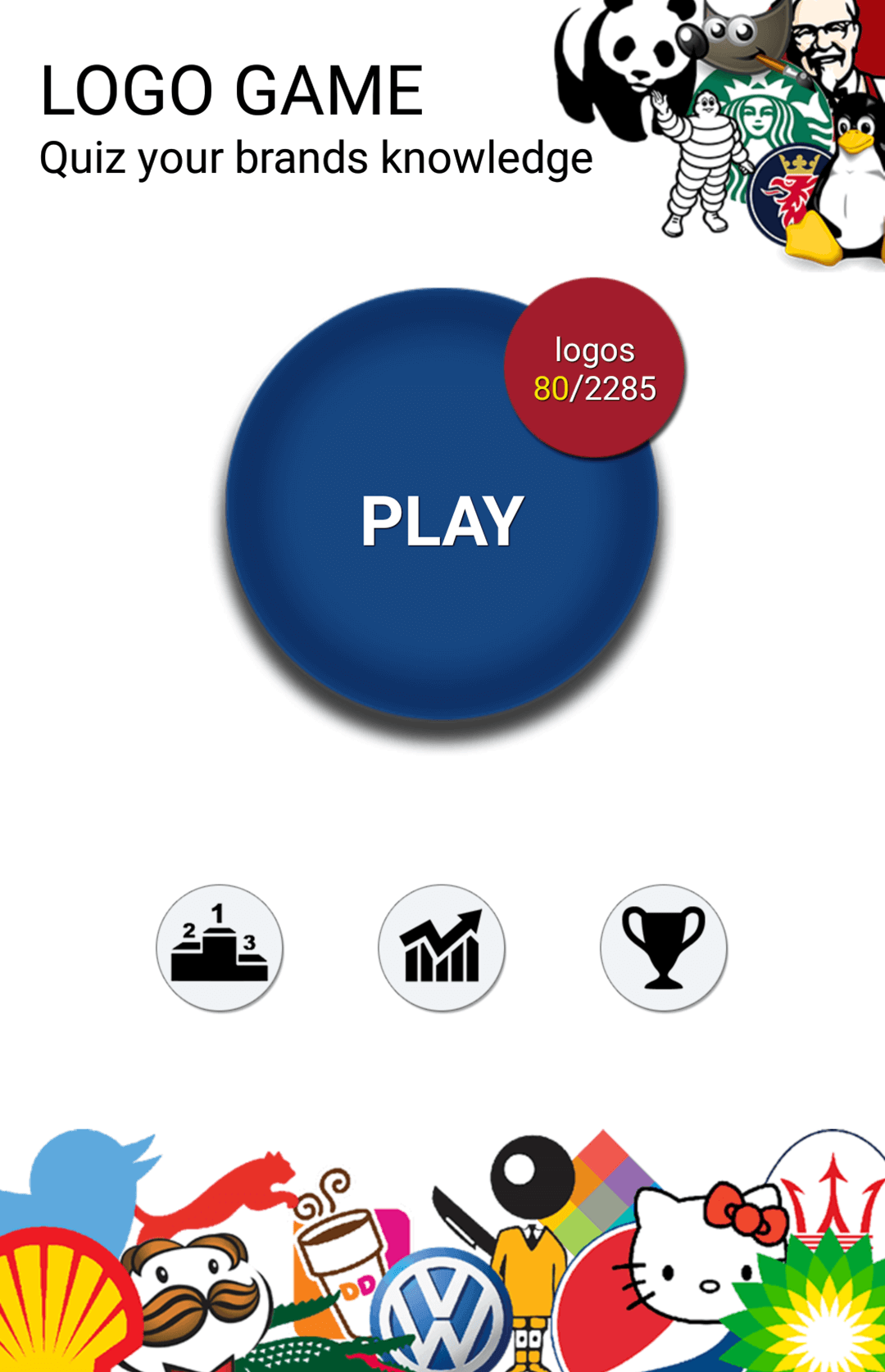View statistics via the chart icon
The image size is (885, 1372).
click(442, 948)
